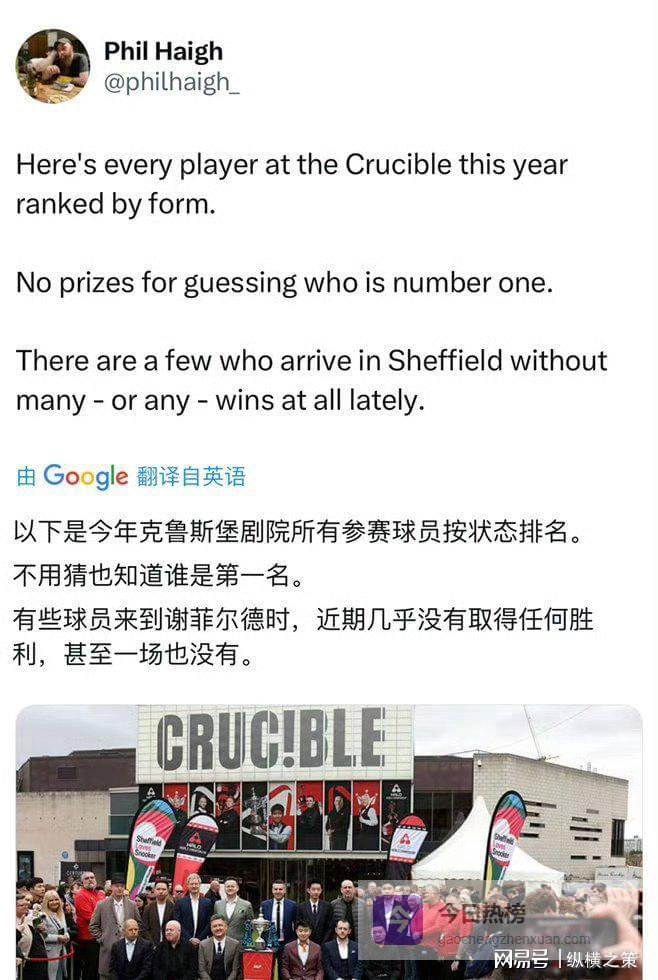Open Phil Haigh's profile picture
Screen dimensions: 658x980
click(52, 65)
